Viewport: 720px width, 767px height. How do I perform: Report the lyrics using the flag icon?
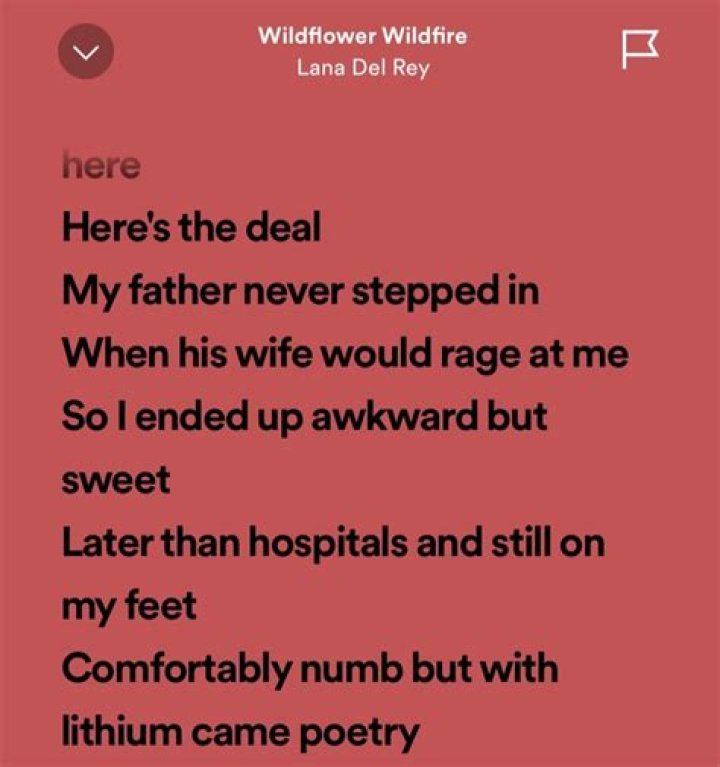click(640, 48)
